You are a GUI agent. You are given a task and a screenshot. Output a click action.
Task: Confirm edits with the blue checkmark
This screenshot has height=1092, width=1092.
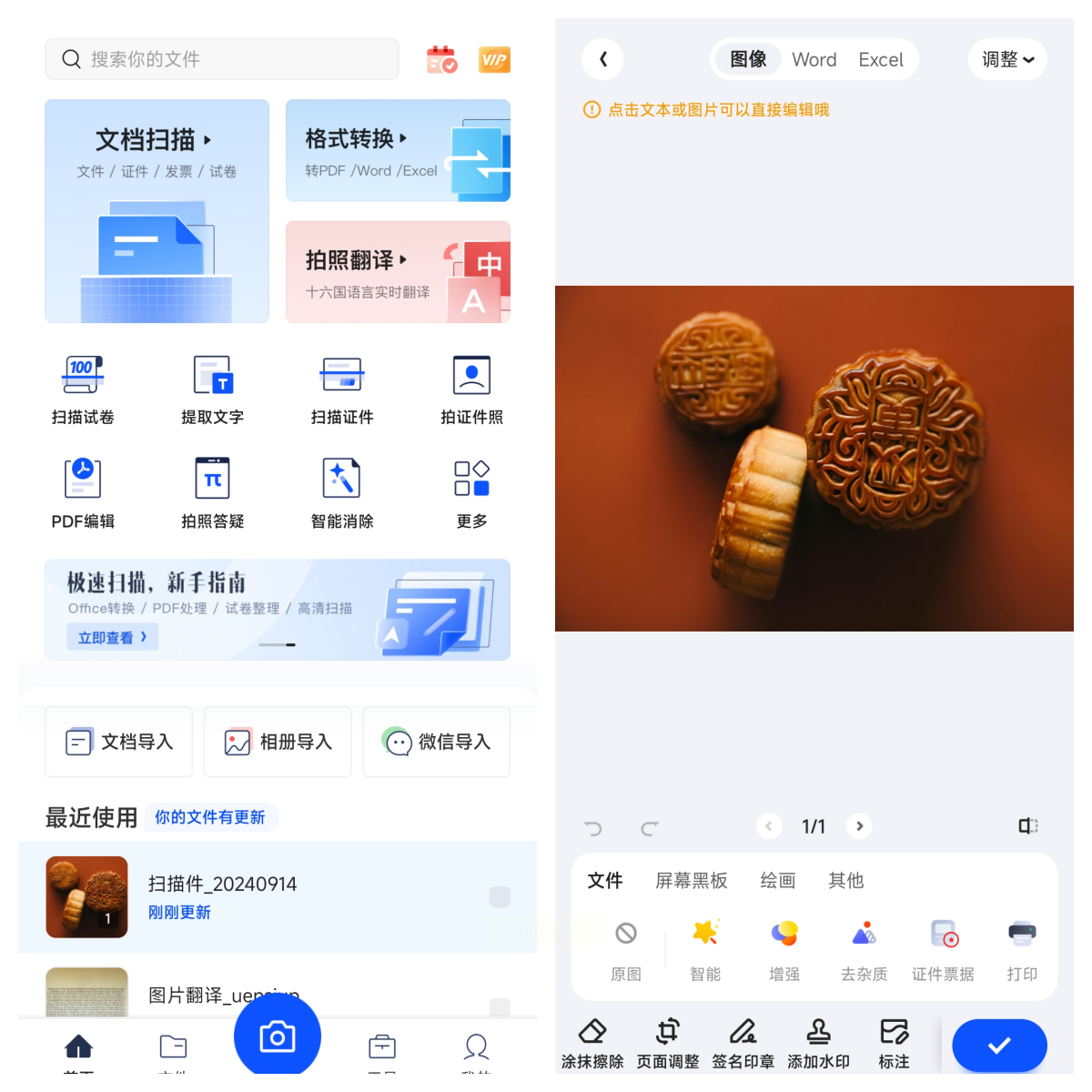point(999,1046)
